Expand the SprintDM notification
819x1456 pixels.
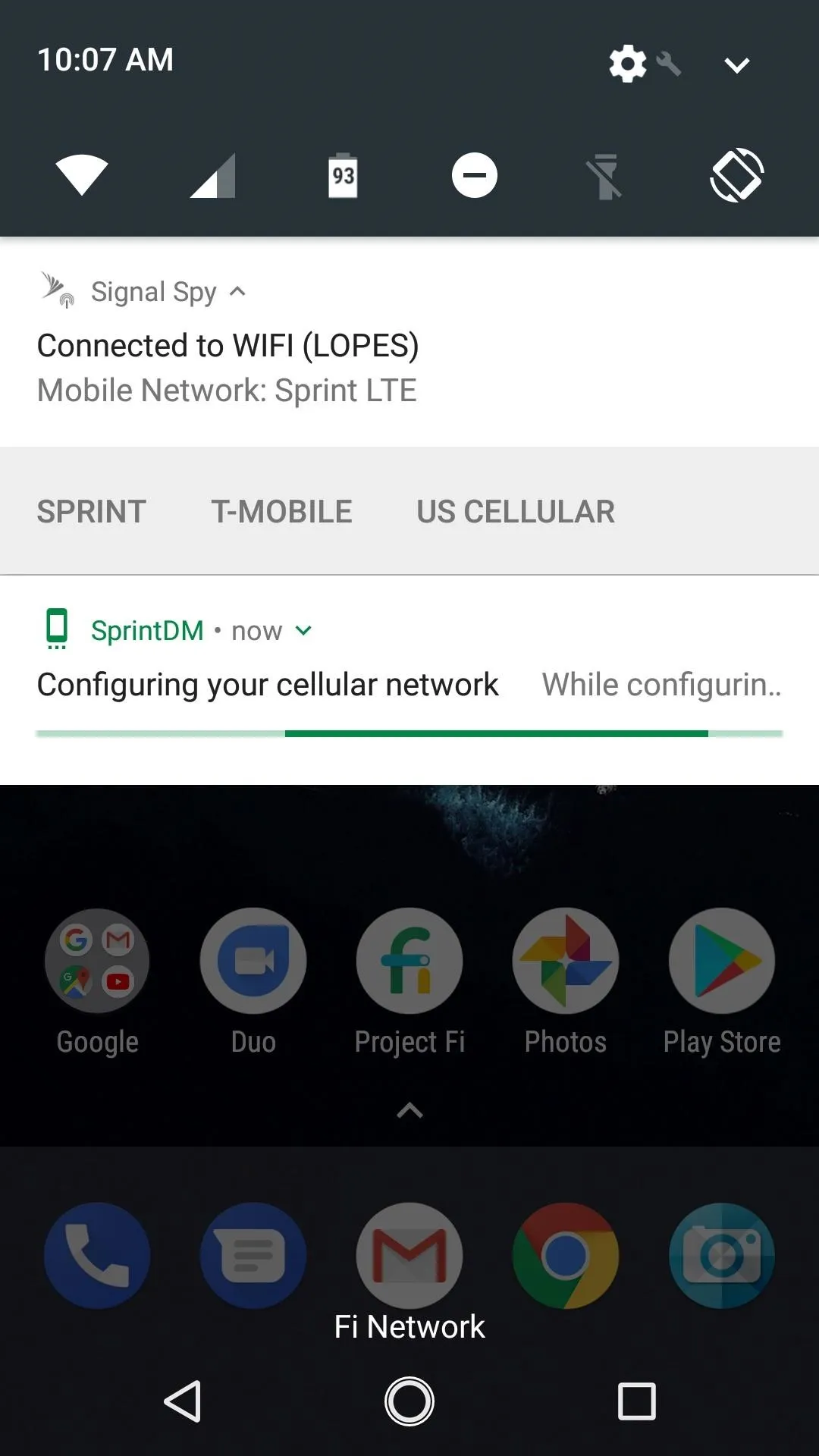303,631
